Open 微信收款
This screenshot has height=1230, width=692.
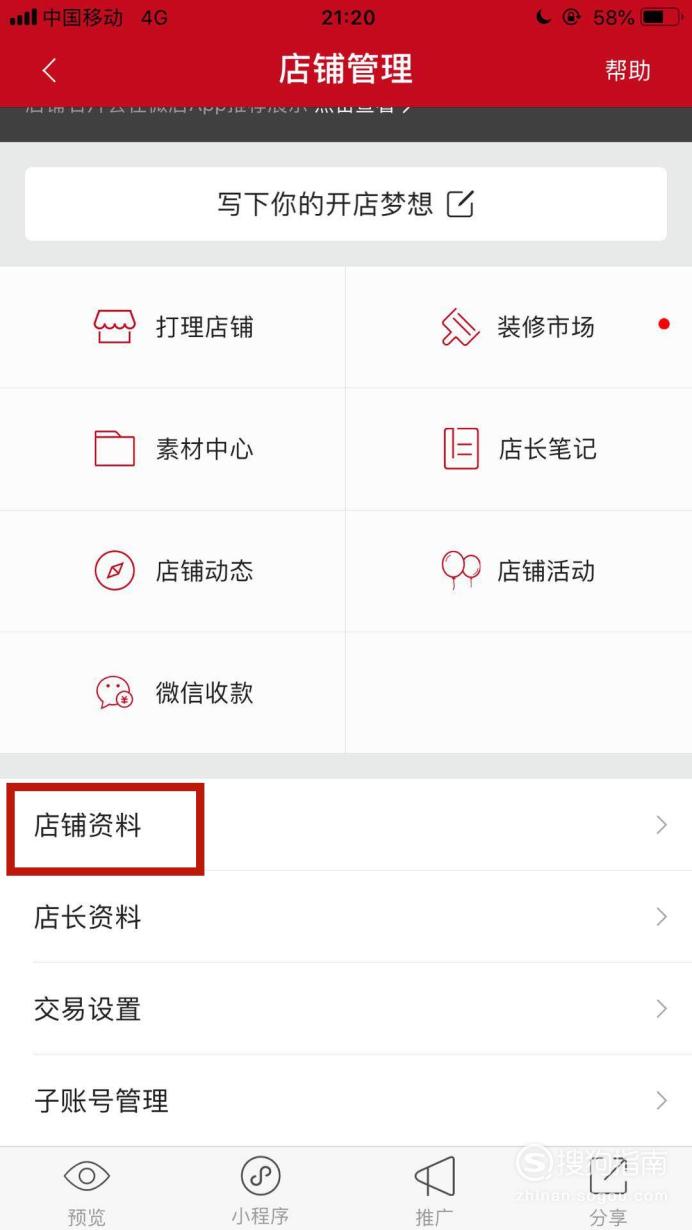pyautogui.click(x=173, y=692)
